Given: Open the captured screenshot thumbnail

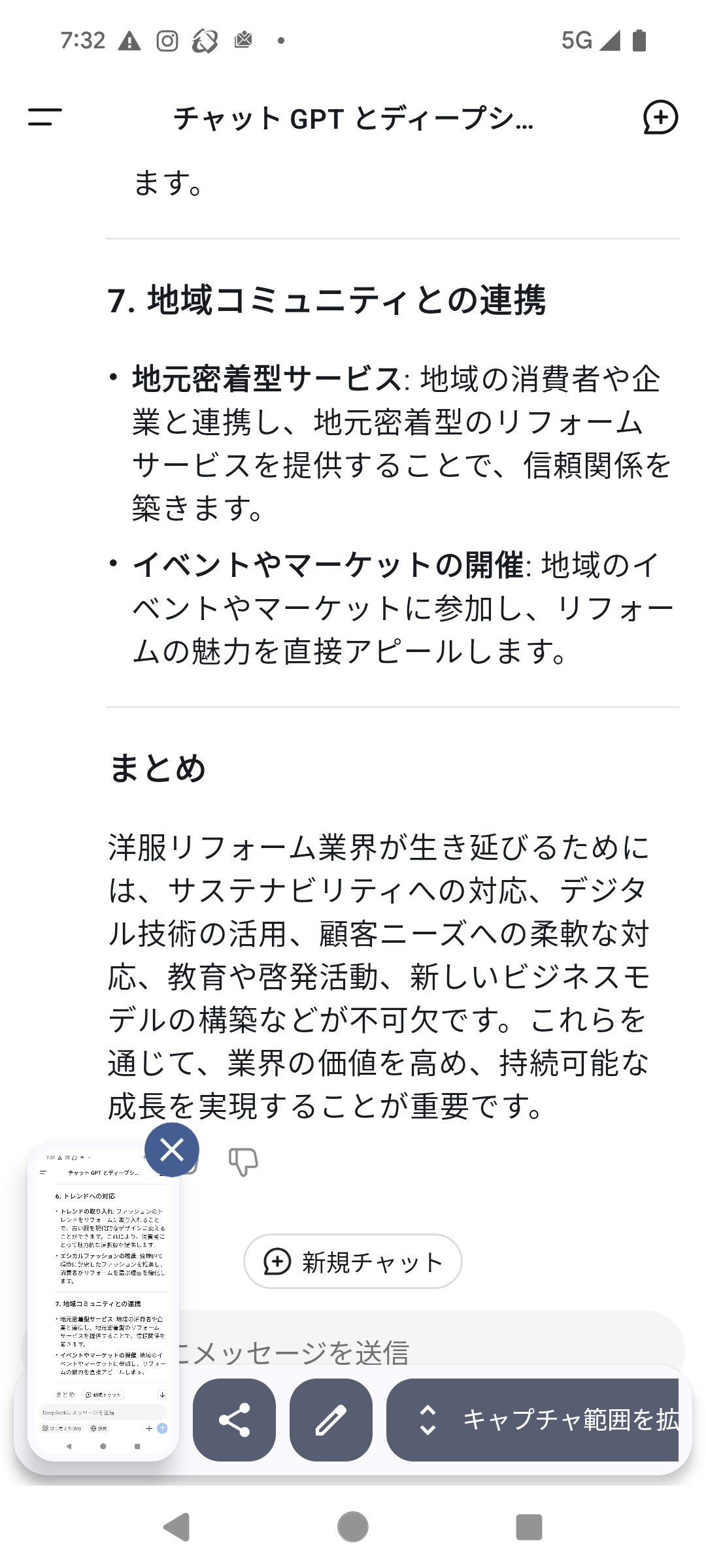Looking at the screenshot, I should (103, 1301).
